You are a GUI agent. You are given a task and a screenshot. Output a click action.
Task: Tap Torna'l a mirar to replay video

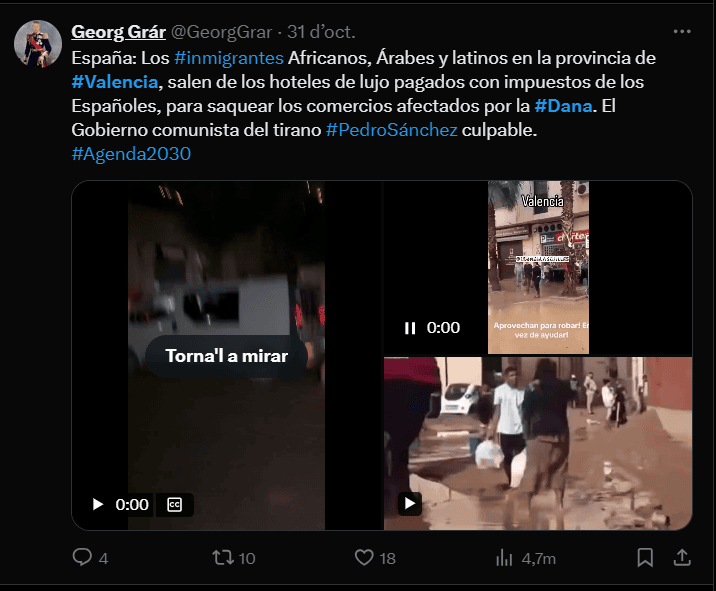click(x=226, y=356)
